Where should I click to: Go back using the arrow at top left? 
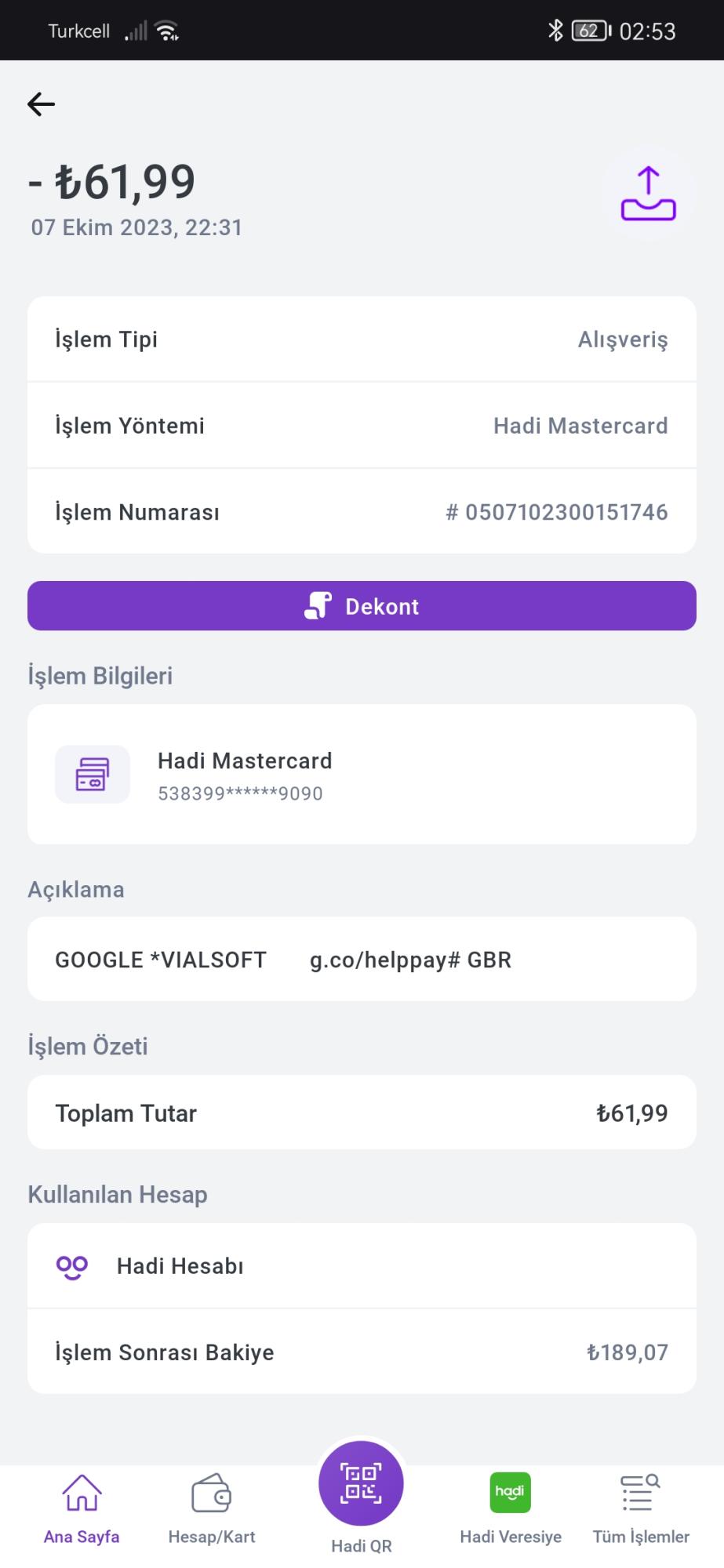[40, 103]
